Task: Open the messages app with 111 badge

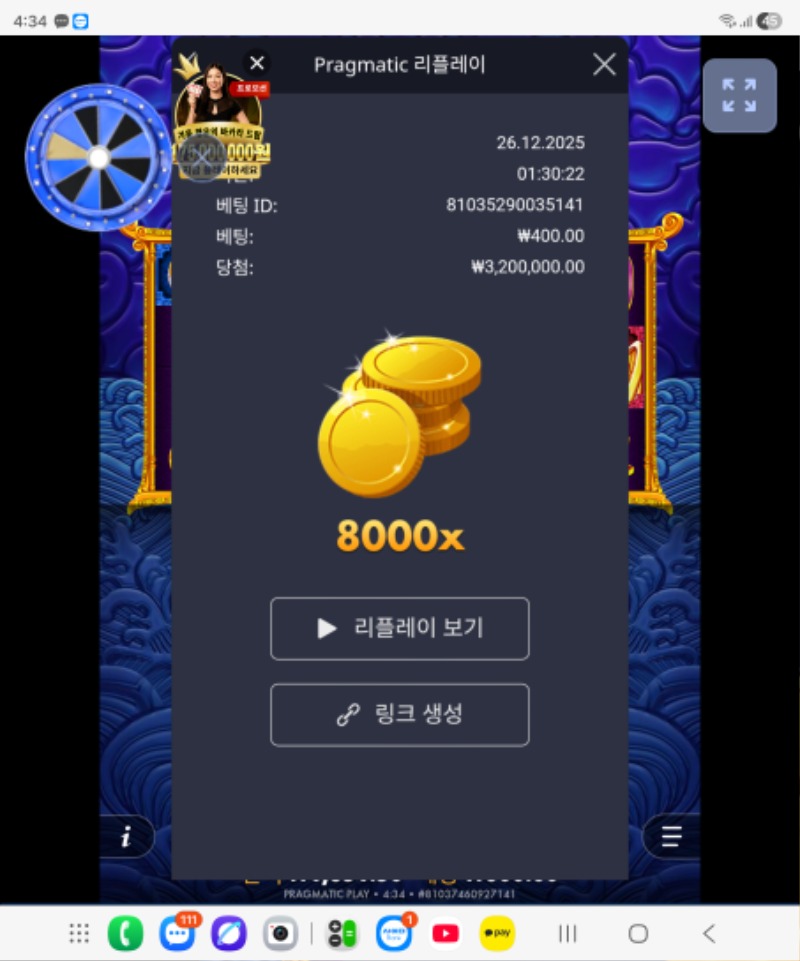Action: [x=177, y=934]
